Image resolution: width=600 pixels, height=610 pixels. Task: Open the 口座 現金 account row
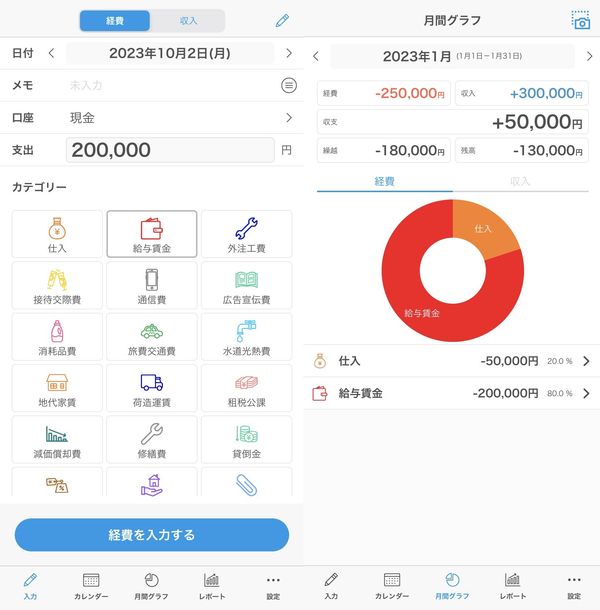click(152, 118)
